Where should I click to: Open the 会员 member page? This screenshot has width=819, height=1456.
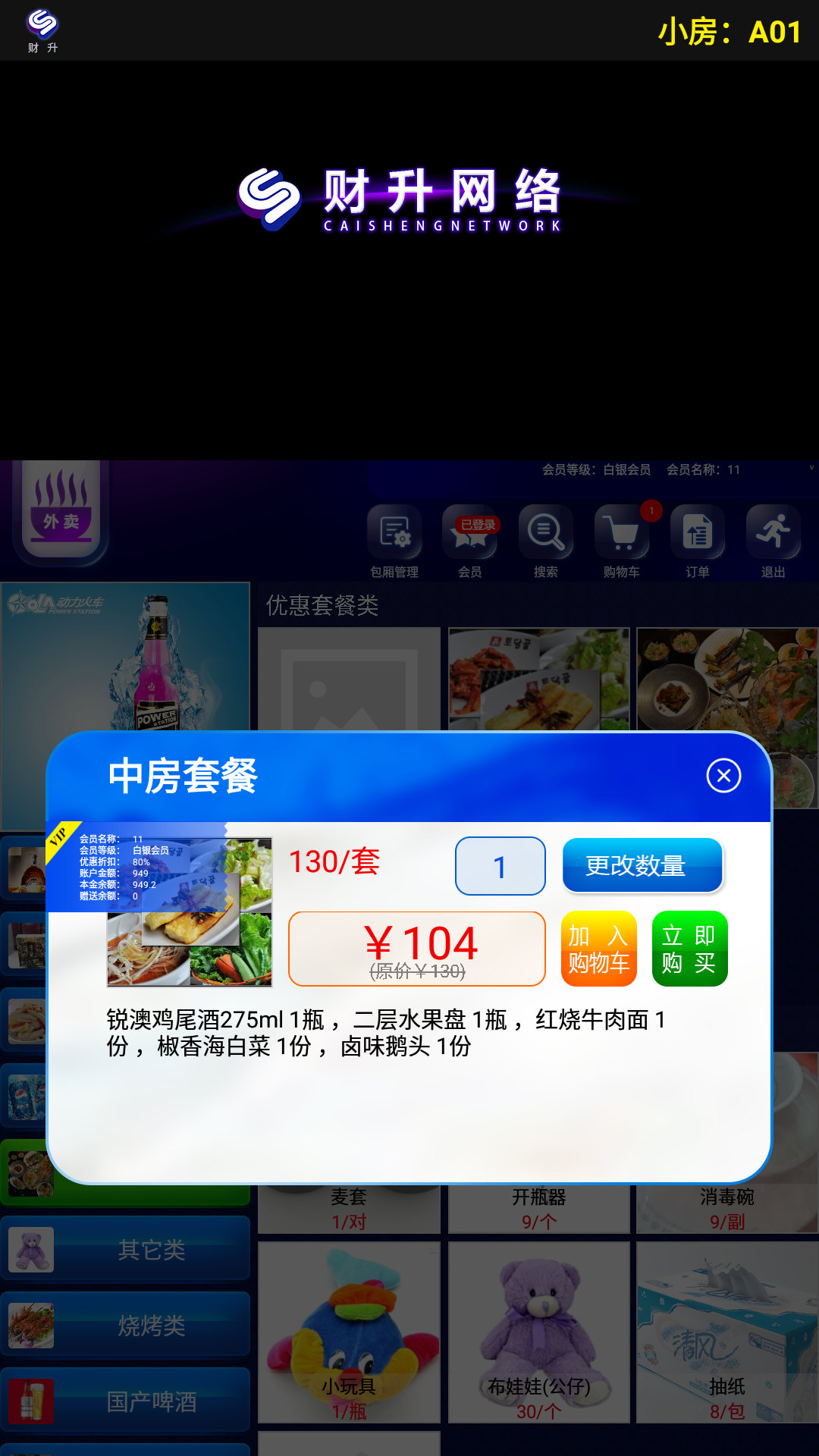coord(470,541)
